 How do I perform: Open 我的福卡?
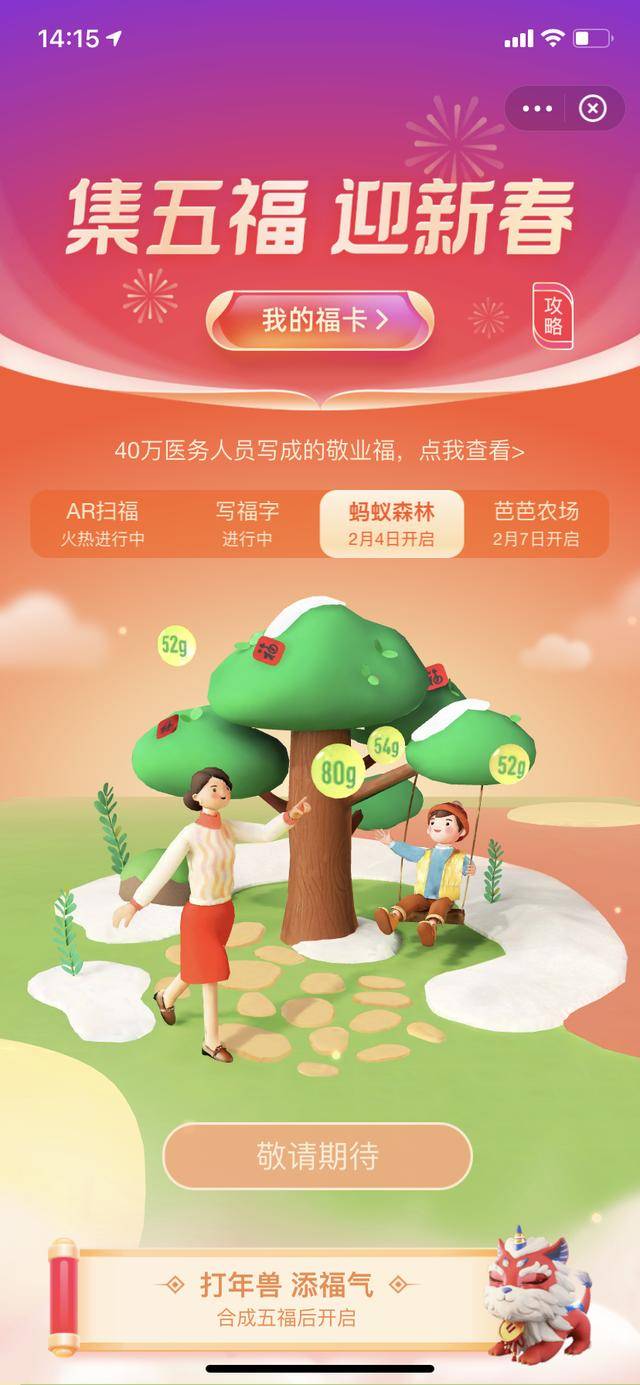(x=320, y=320)
